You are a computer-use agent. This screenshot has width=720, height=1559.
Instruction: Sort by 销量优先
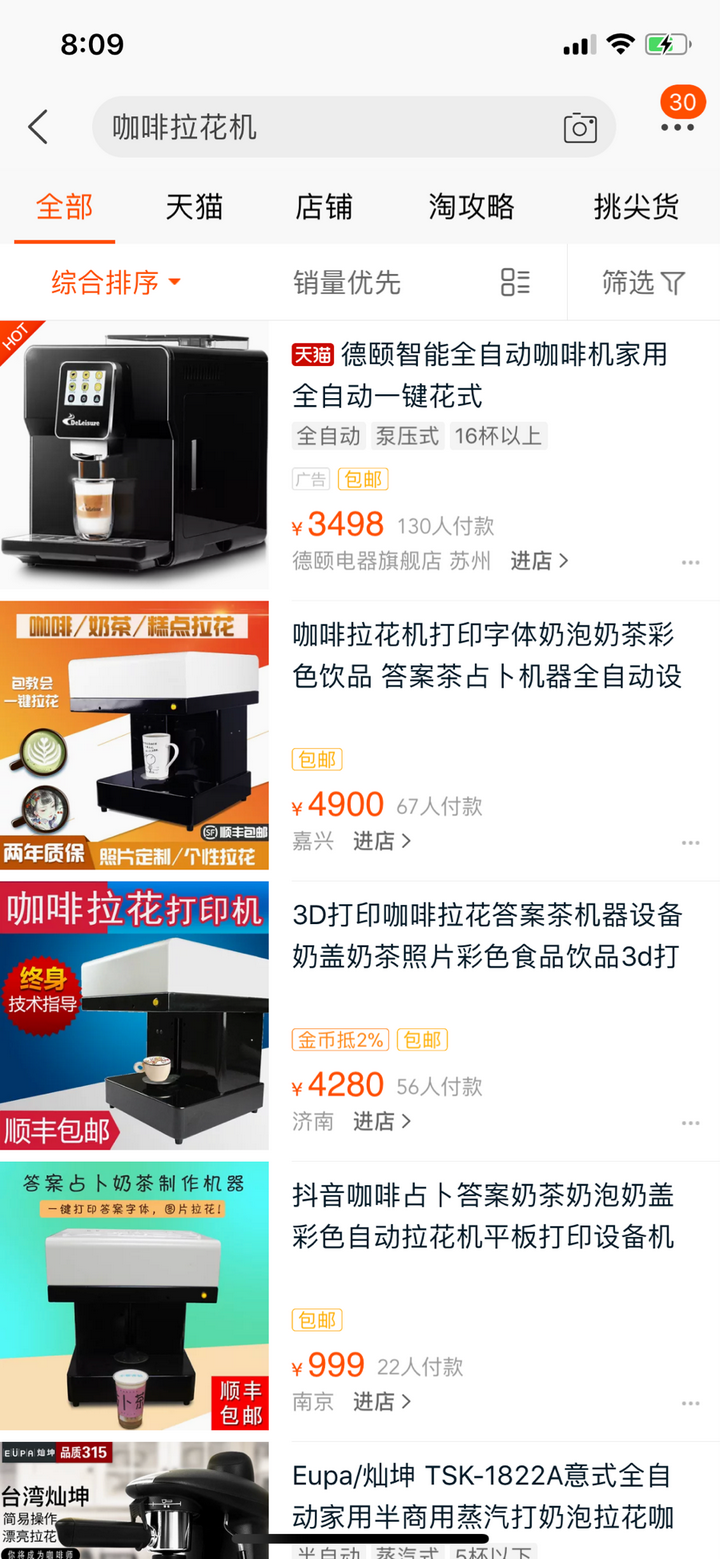[346, 283]
